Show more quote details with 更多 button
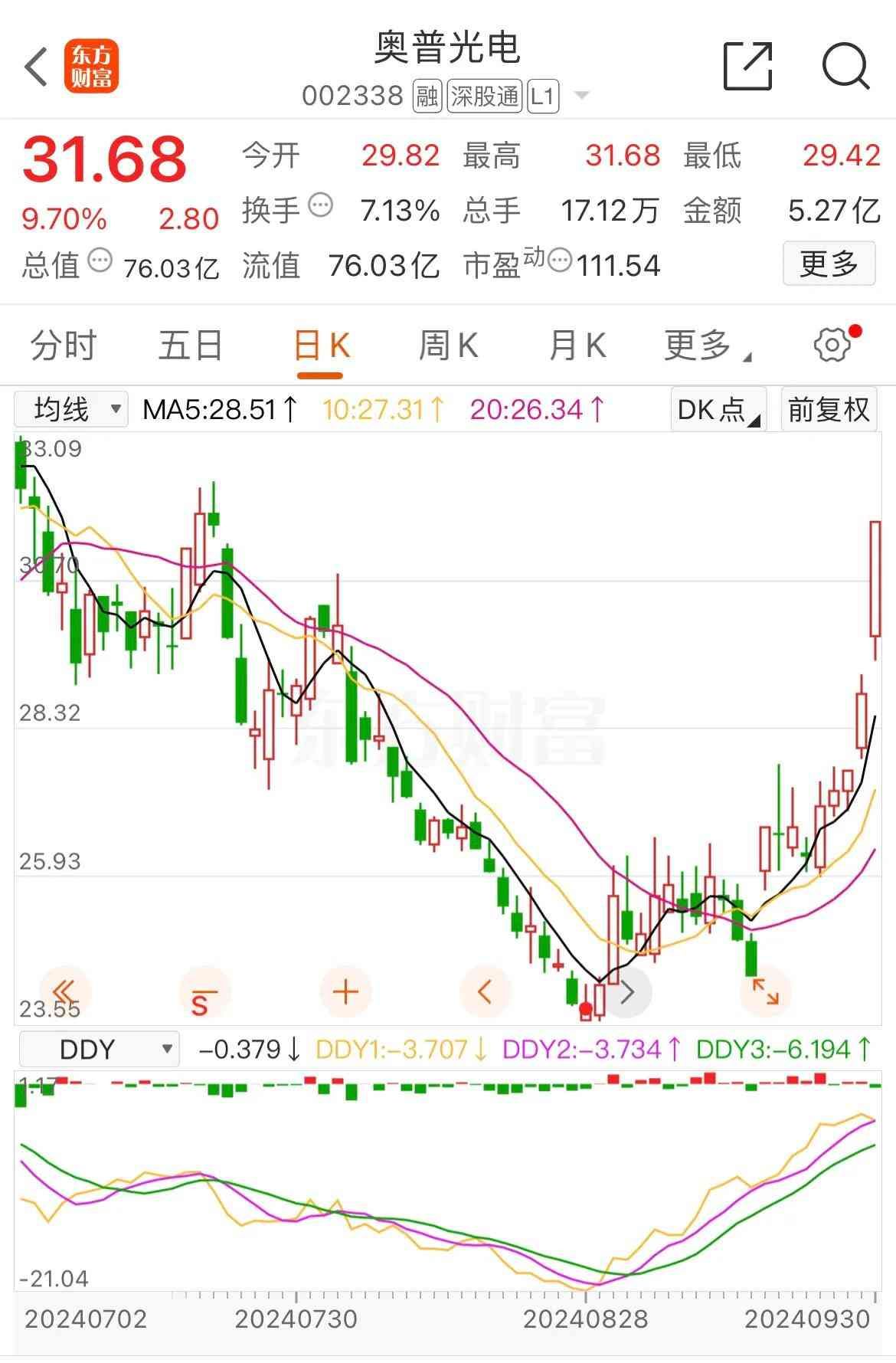Image resolution: width=896 pixels, height=1363 pixels. (828, 264)
